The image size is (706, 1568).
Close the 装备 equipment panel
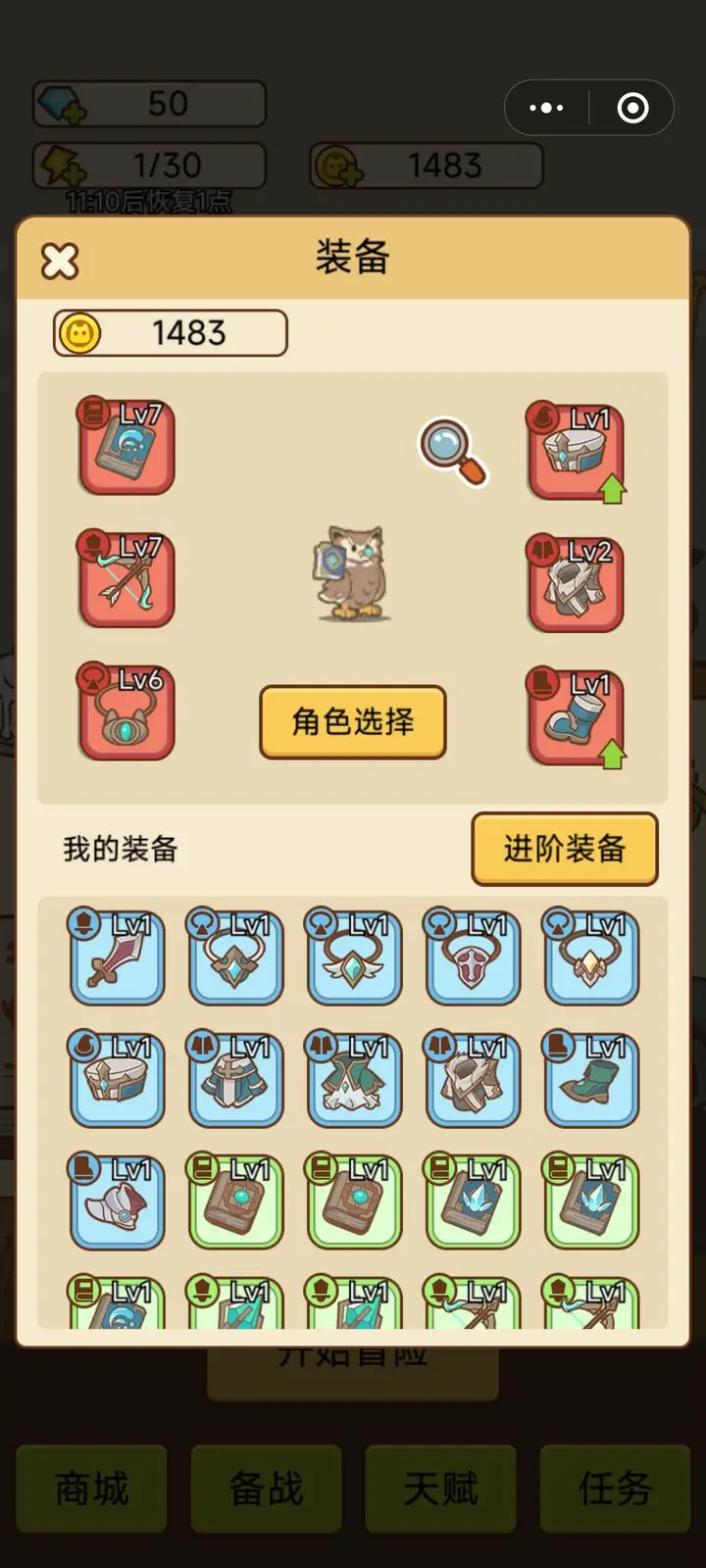pyautogui.click(x=60, y=261)
